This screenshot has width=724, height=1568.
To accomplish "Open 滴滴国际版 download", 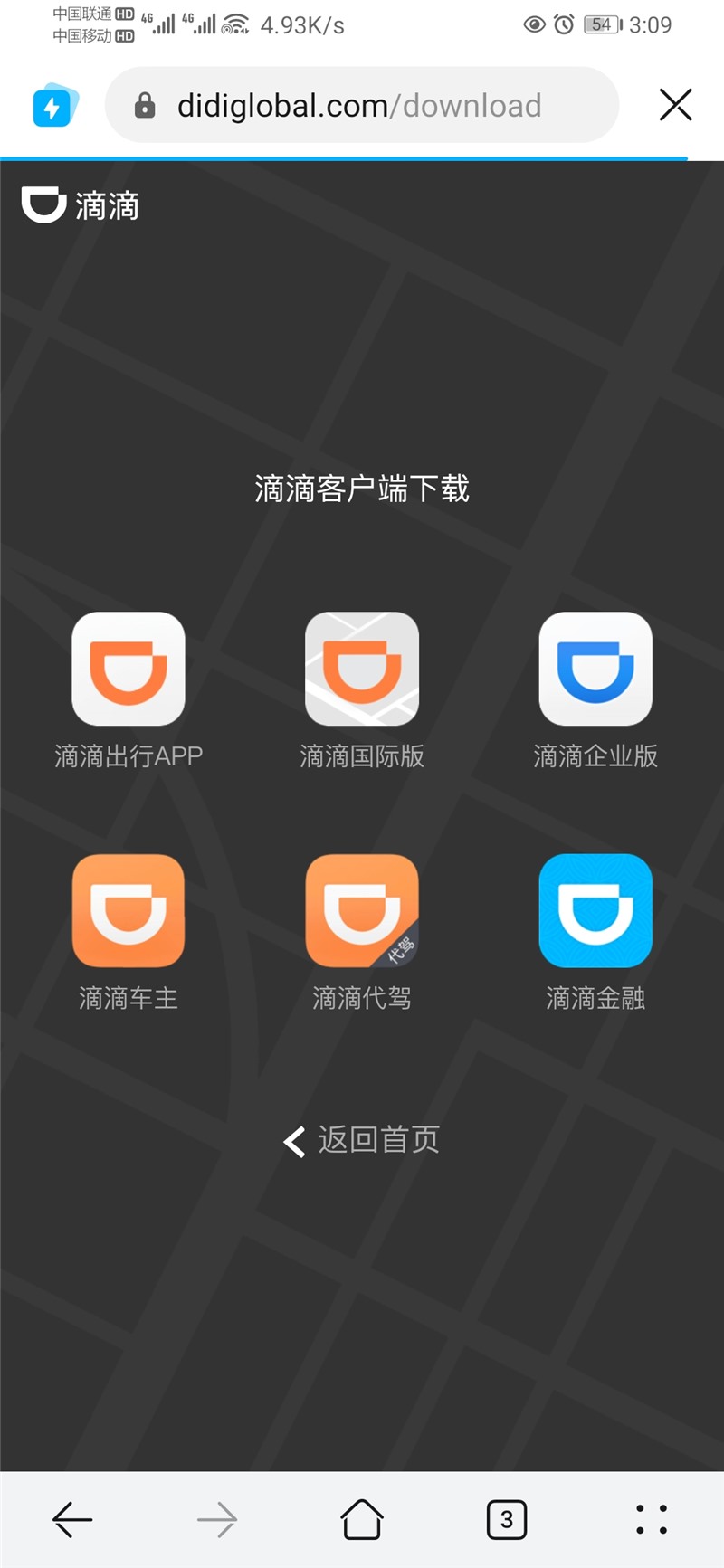I will pos(362,670).
